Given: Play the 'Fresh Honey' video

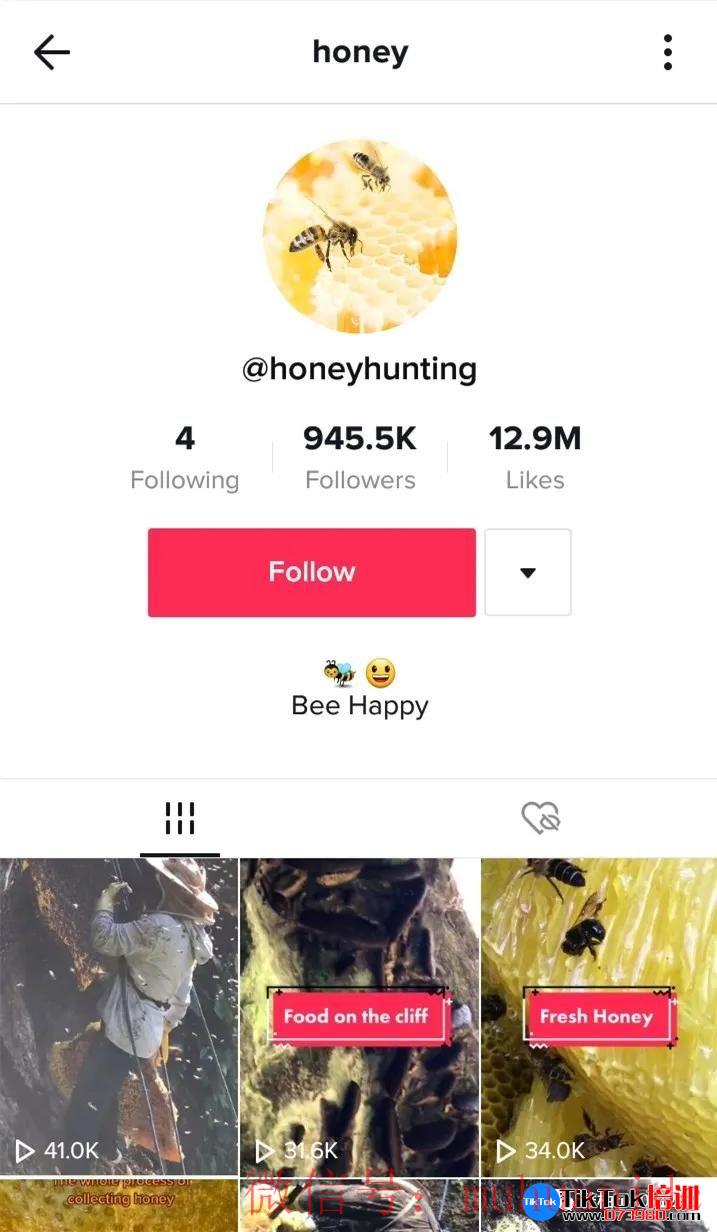Looking at the screenshot, I should tap(598, 1015).
